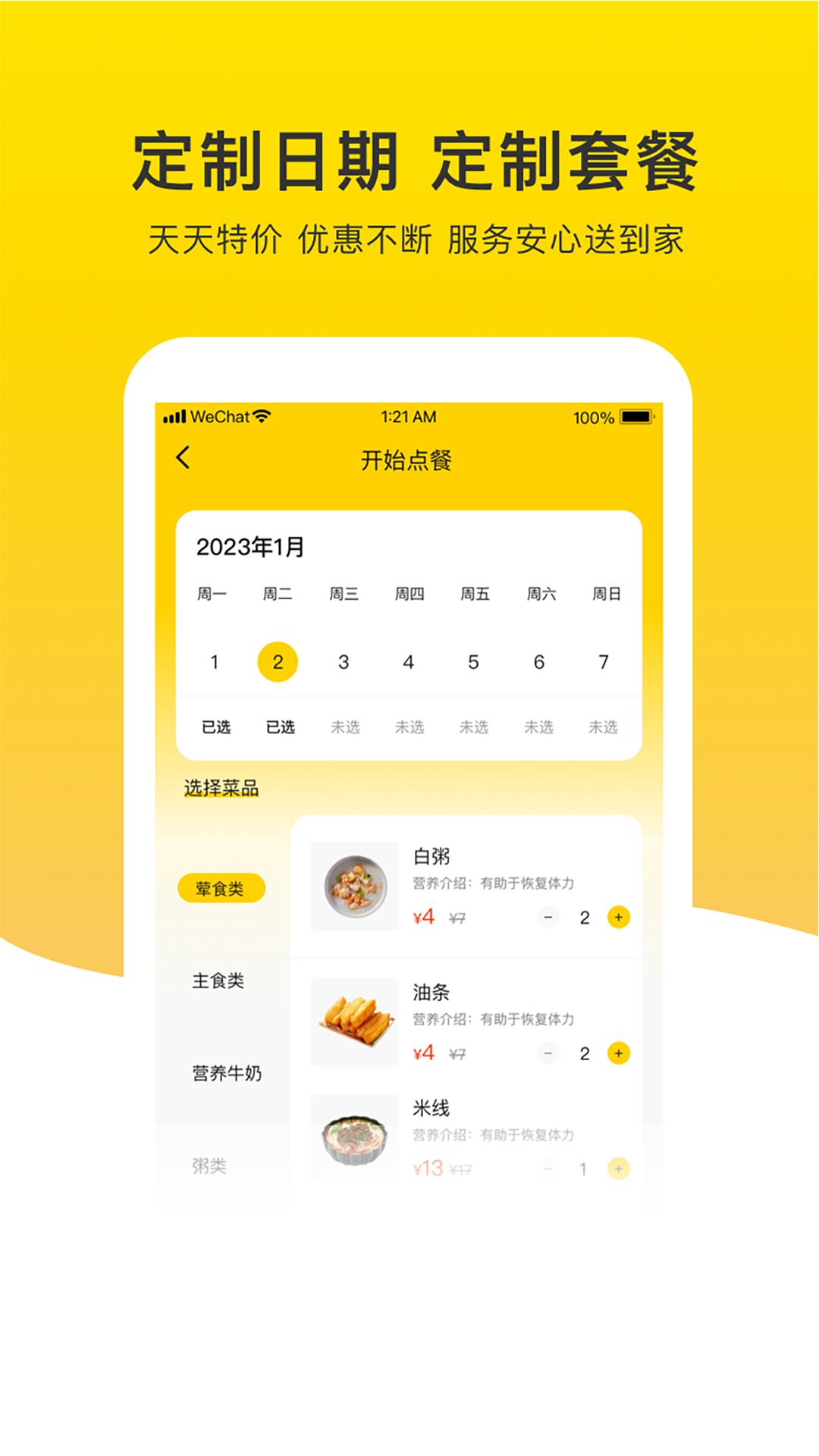Tap the minus icon to reduce 白粥 quantity

[546, 917]
